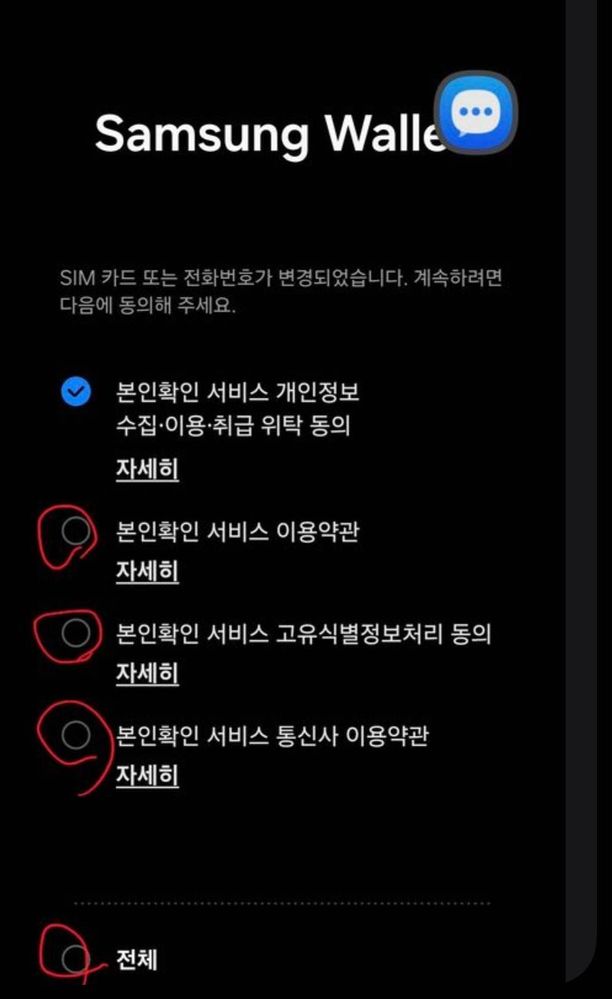
Task: Check 고유식별정보처리 동의 agreement
Action: pyautogui.click(x=76, y=633)
